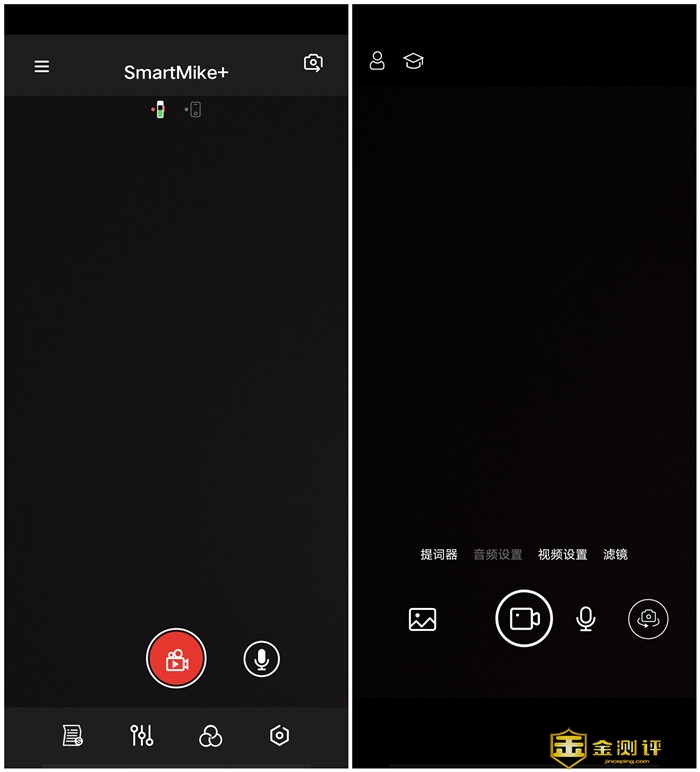
Task: Open the teleprompter script icon in bottom bar
Action: pyautogui.click(x=73, y=736)
